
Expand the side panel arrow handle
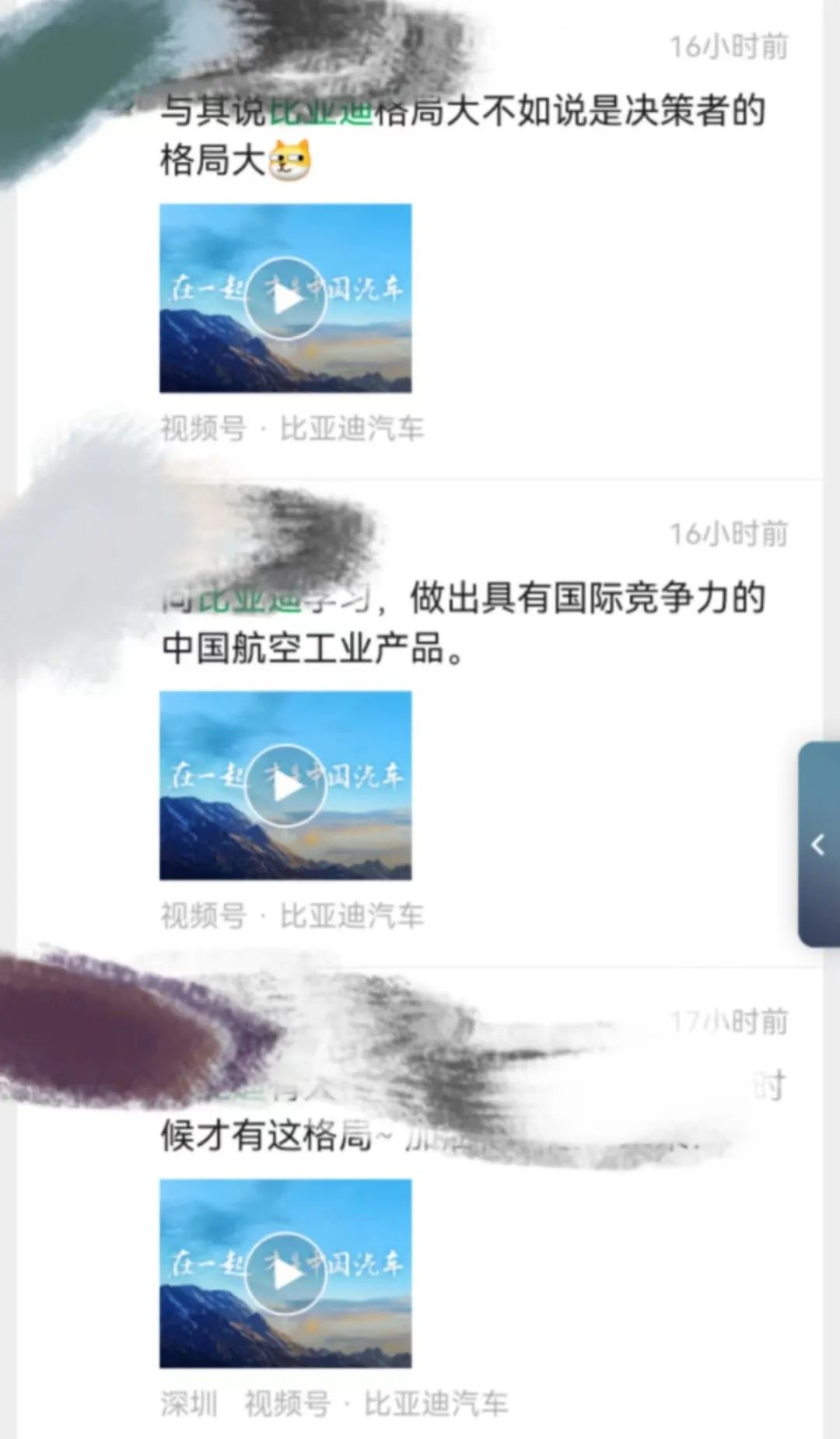coord(818,844)
